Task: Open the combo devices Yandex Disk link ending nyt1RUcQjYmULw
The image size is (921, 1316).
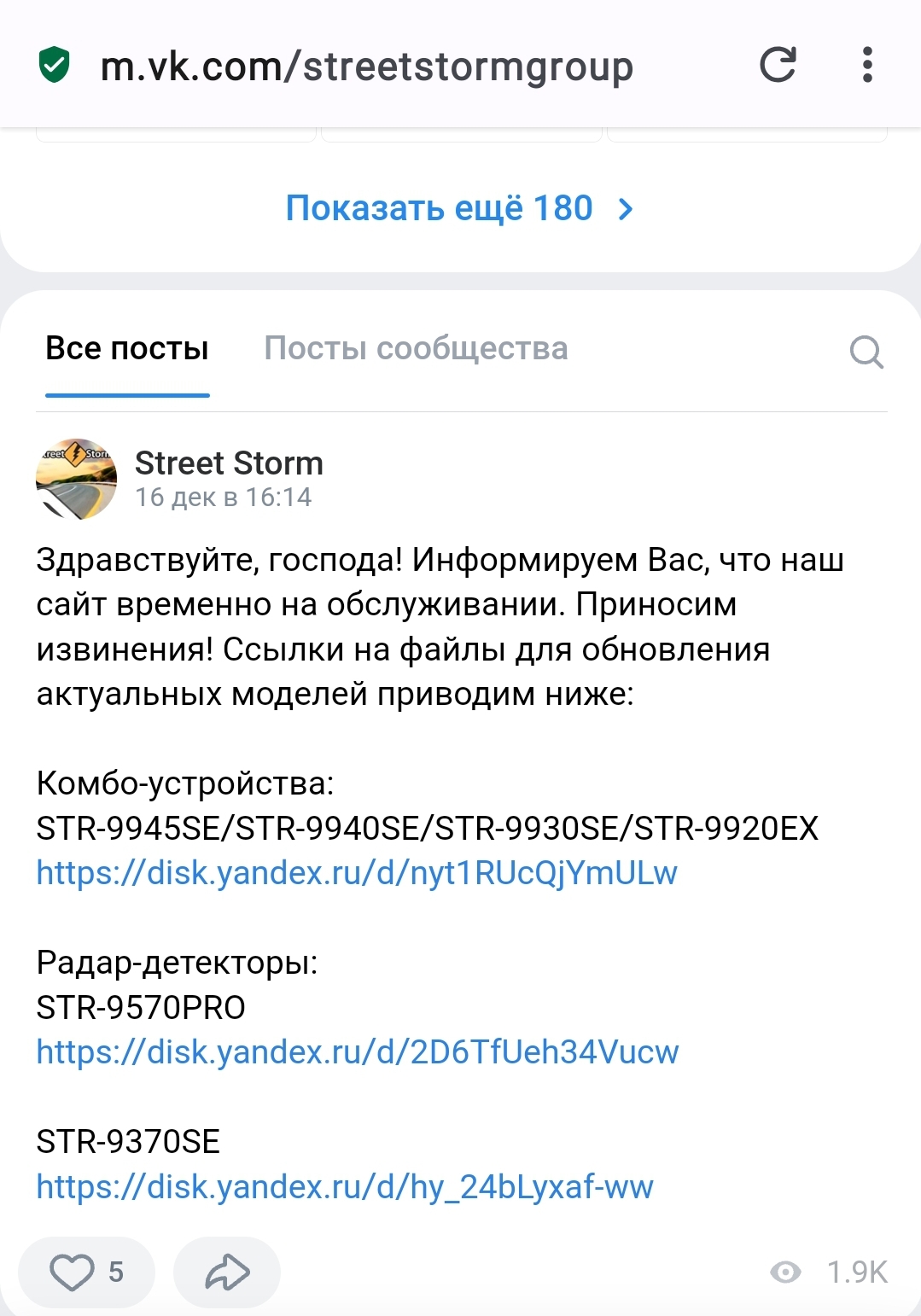Action: [357, 873]
